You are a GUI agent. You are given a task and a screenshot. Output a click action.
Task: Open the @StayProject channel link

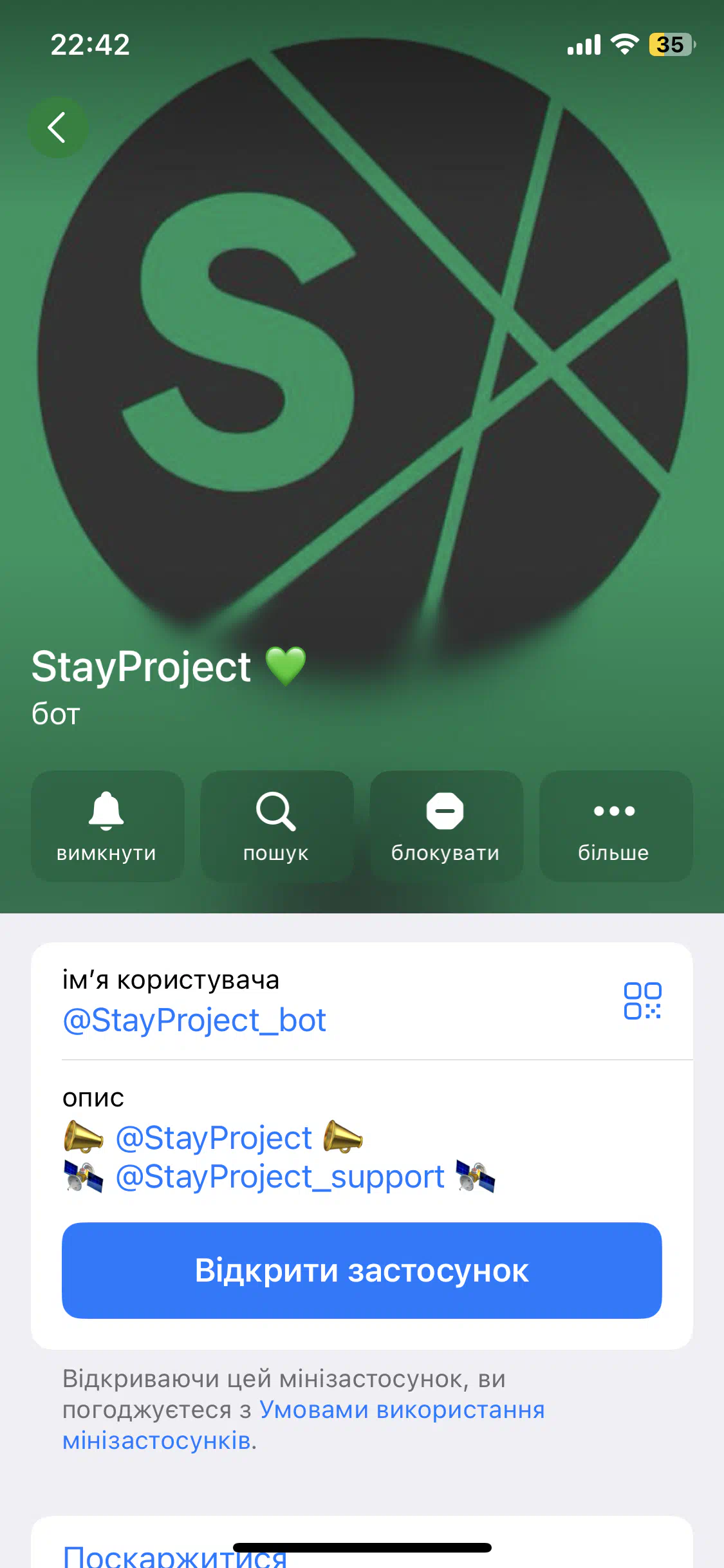click(x=214, y=1137)
